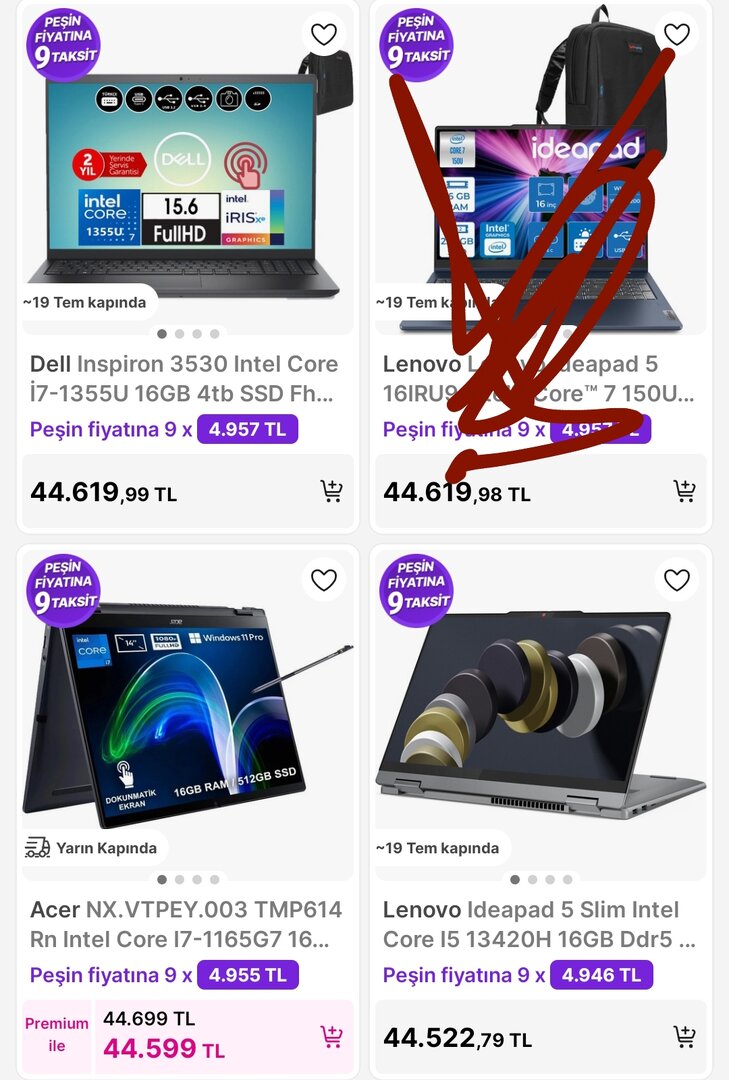
Task: View Lenovo Ideapad 5 Slim product details
Action: click(538, 924)
